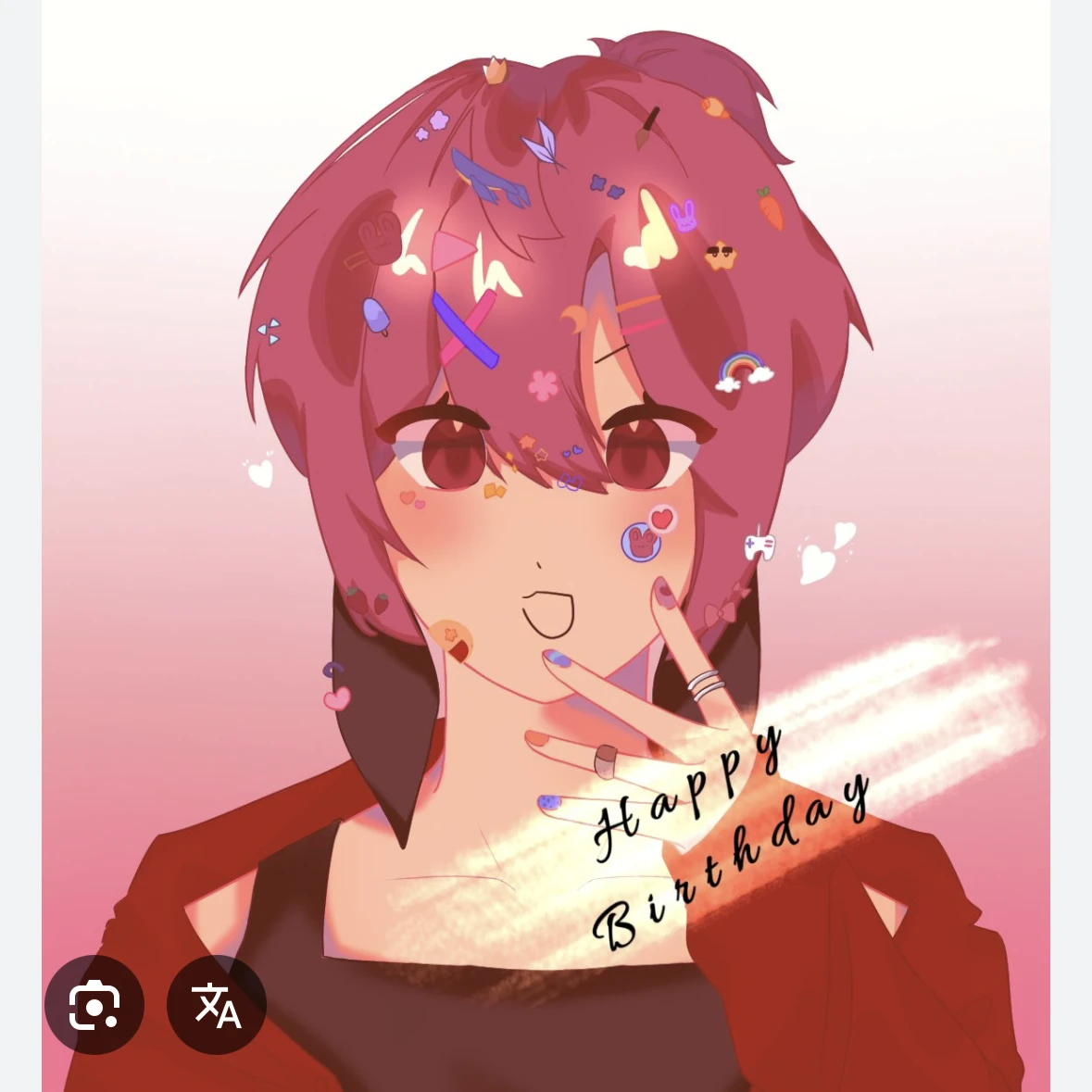The image size is (1092, 1092).
Task: Search this image with Lens
Action: 94,1005
